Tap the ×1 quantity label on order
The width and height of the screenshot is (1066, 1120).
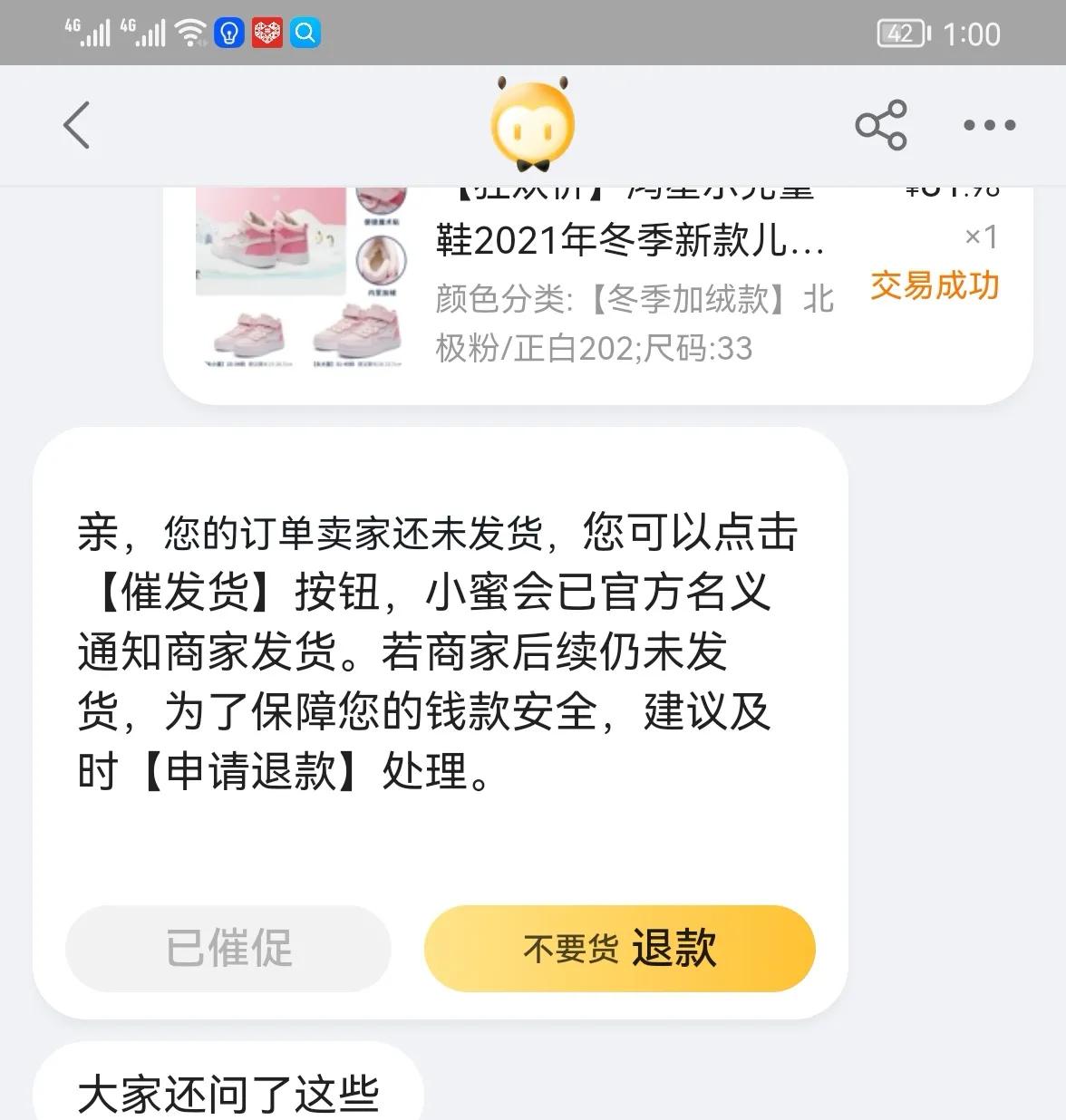pyautogui.click(x=982, y=237)
